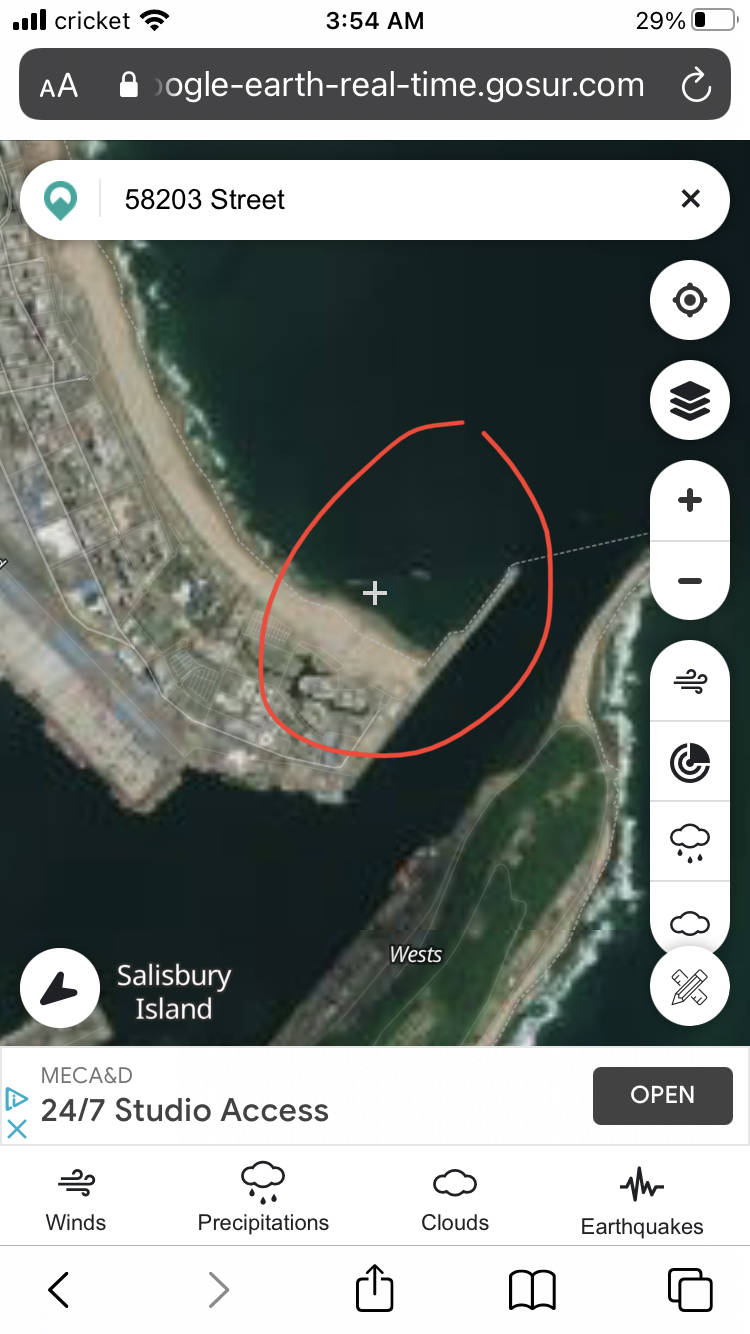Zoom out of the map

point(689,581)
